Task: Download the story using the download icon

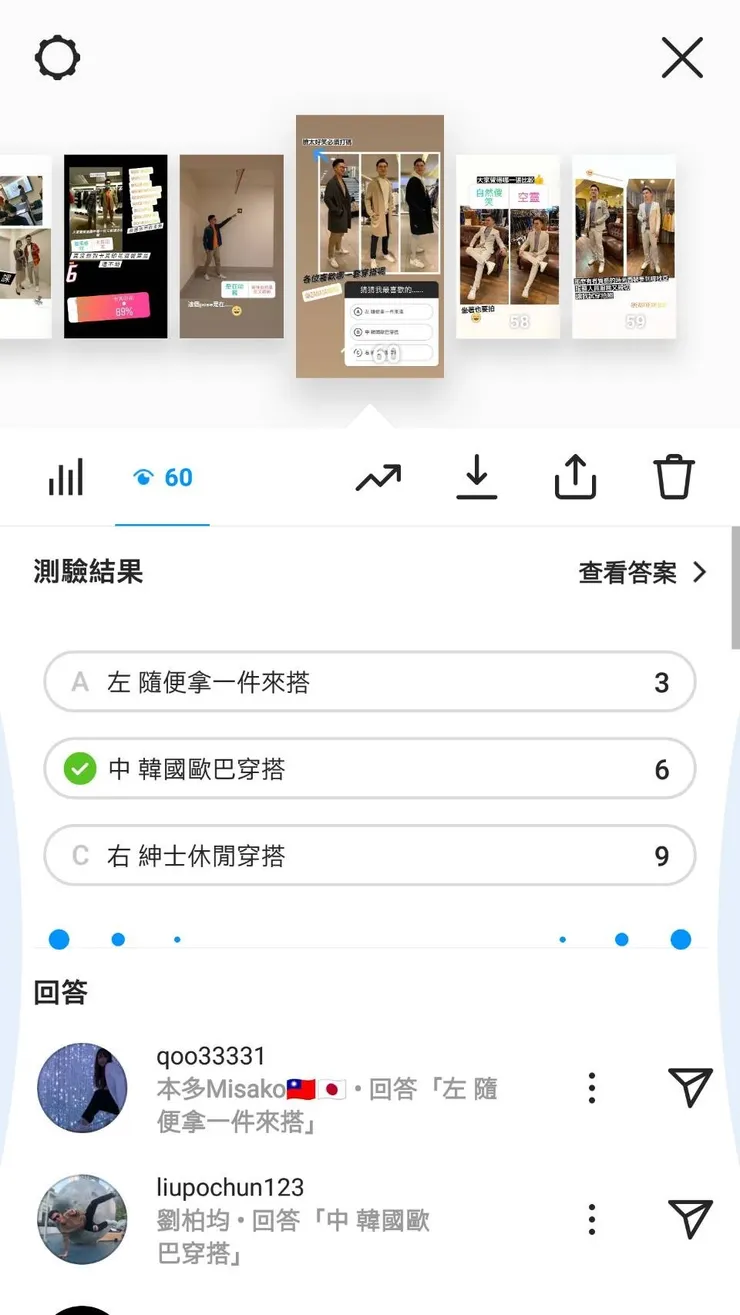Action: point(477,477)
